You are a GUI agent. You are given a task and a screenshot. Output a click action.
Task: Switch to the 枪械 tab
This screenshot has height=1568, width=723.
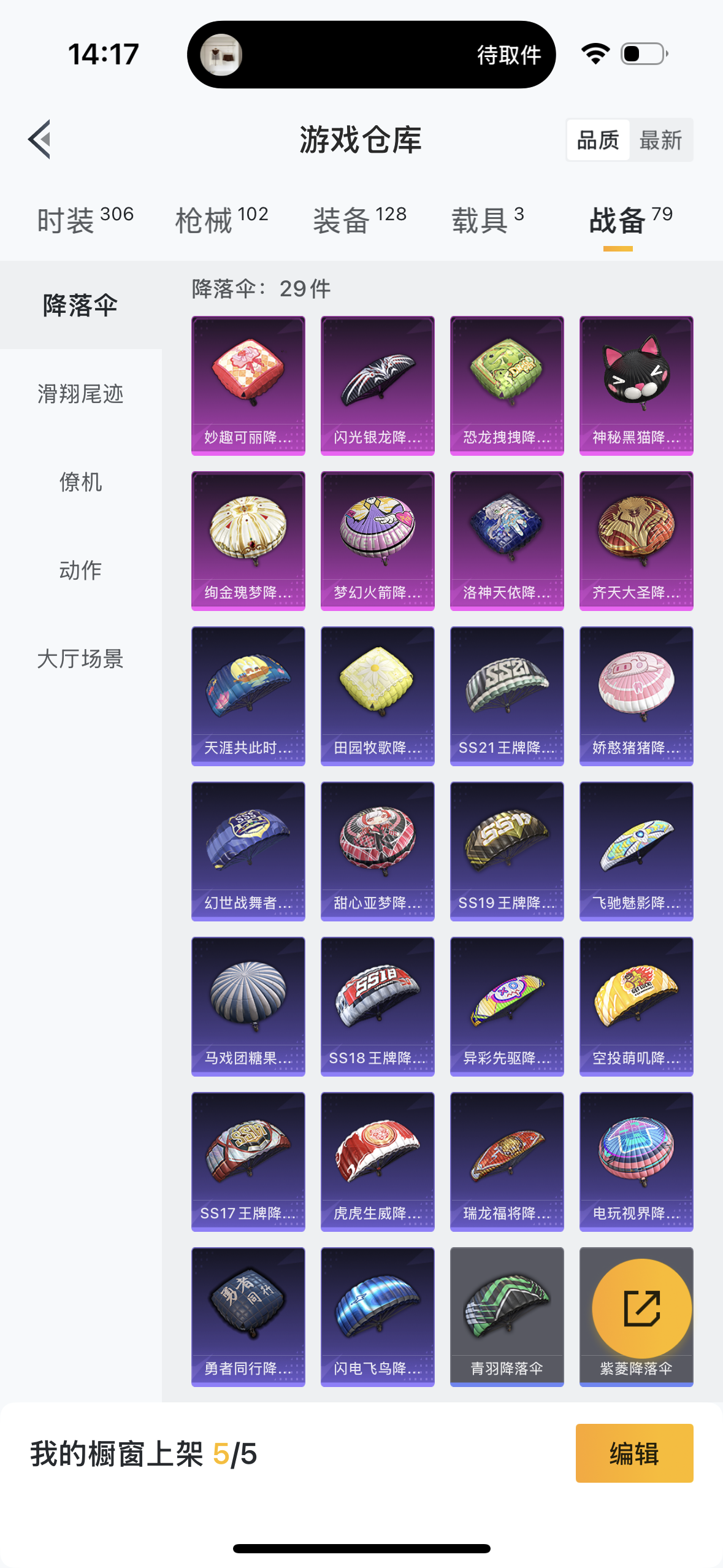[x=222, y=220]
